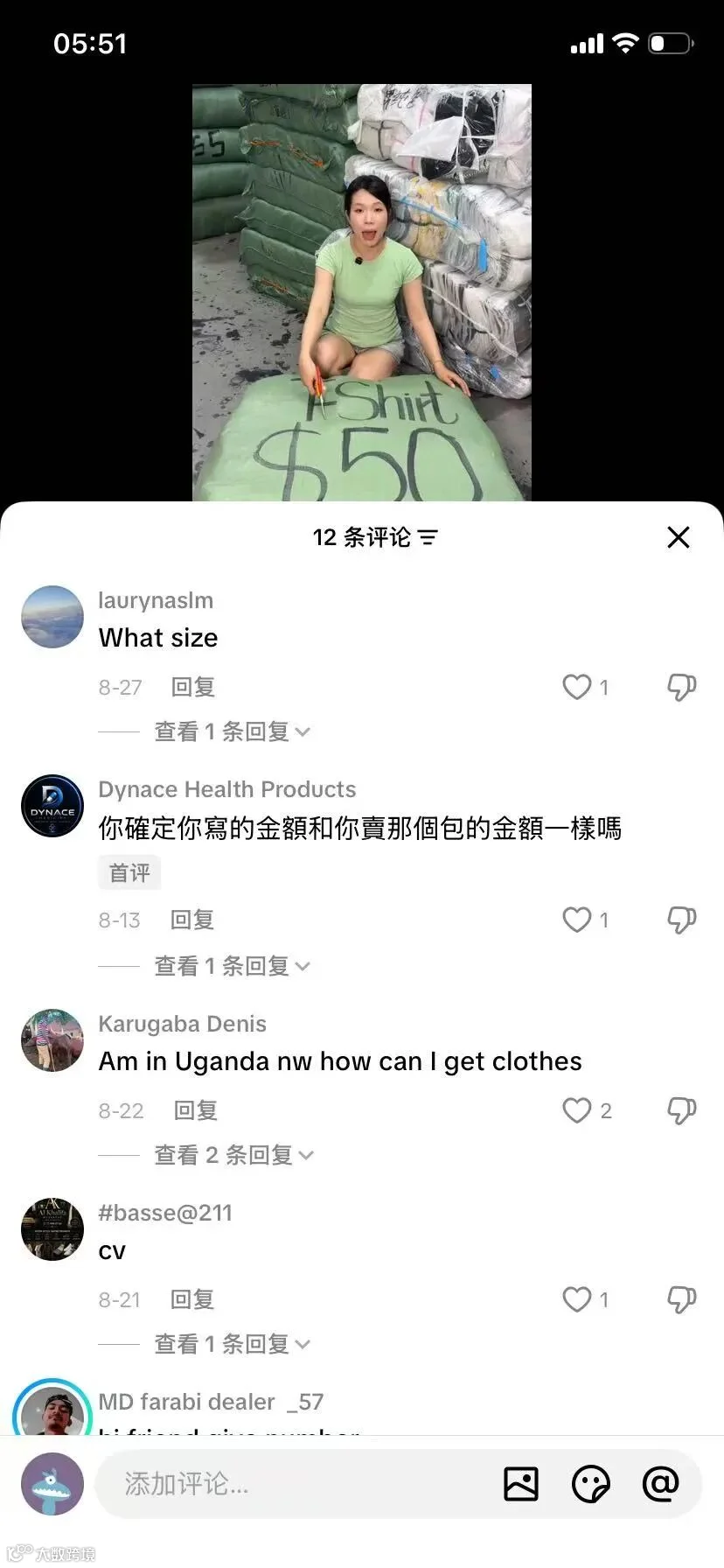Viewport: 724px width, 1568px height.
Task: Open the comment sort filter icon
Action: (428, 537)
